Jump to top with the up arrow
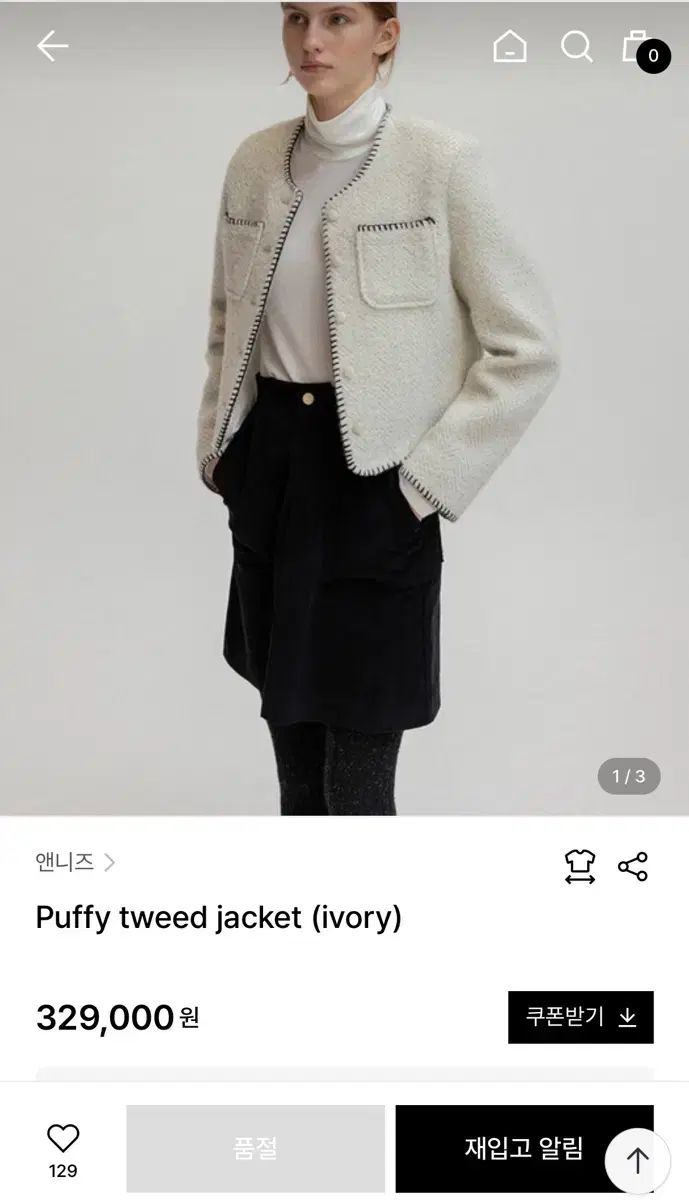This screenshot has height=1200, width=689. (638, 1160)
